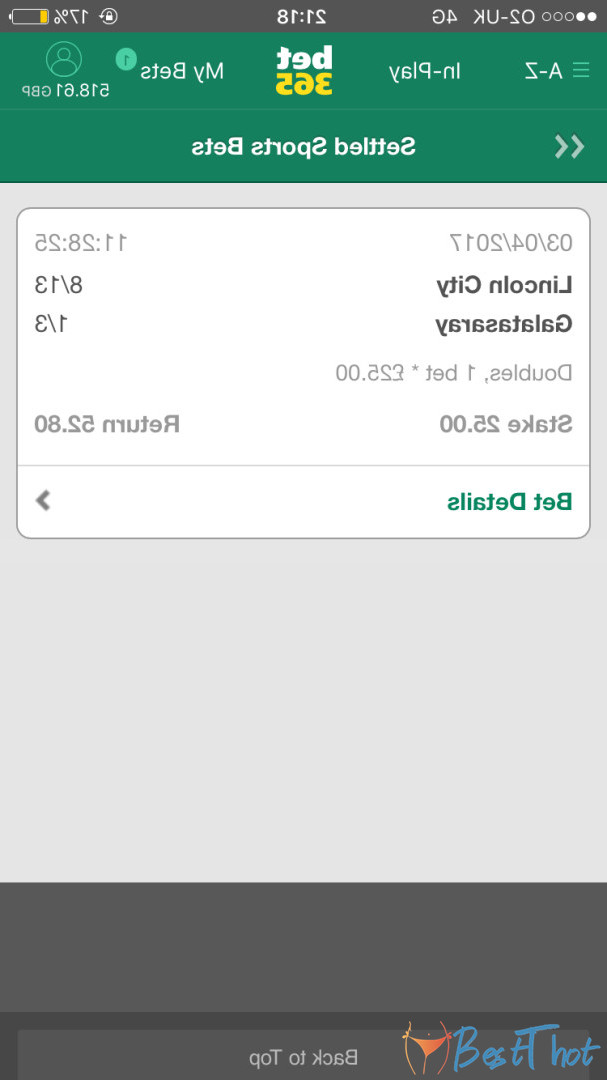Open the A-Z sports menu
The image size is (607, 1080).
(557, 71)
